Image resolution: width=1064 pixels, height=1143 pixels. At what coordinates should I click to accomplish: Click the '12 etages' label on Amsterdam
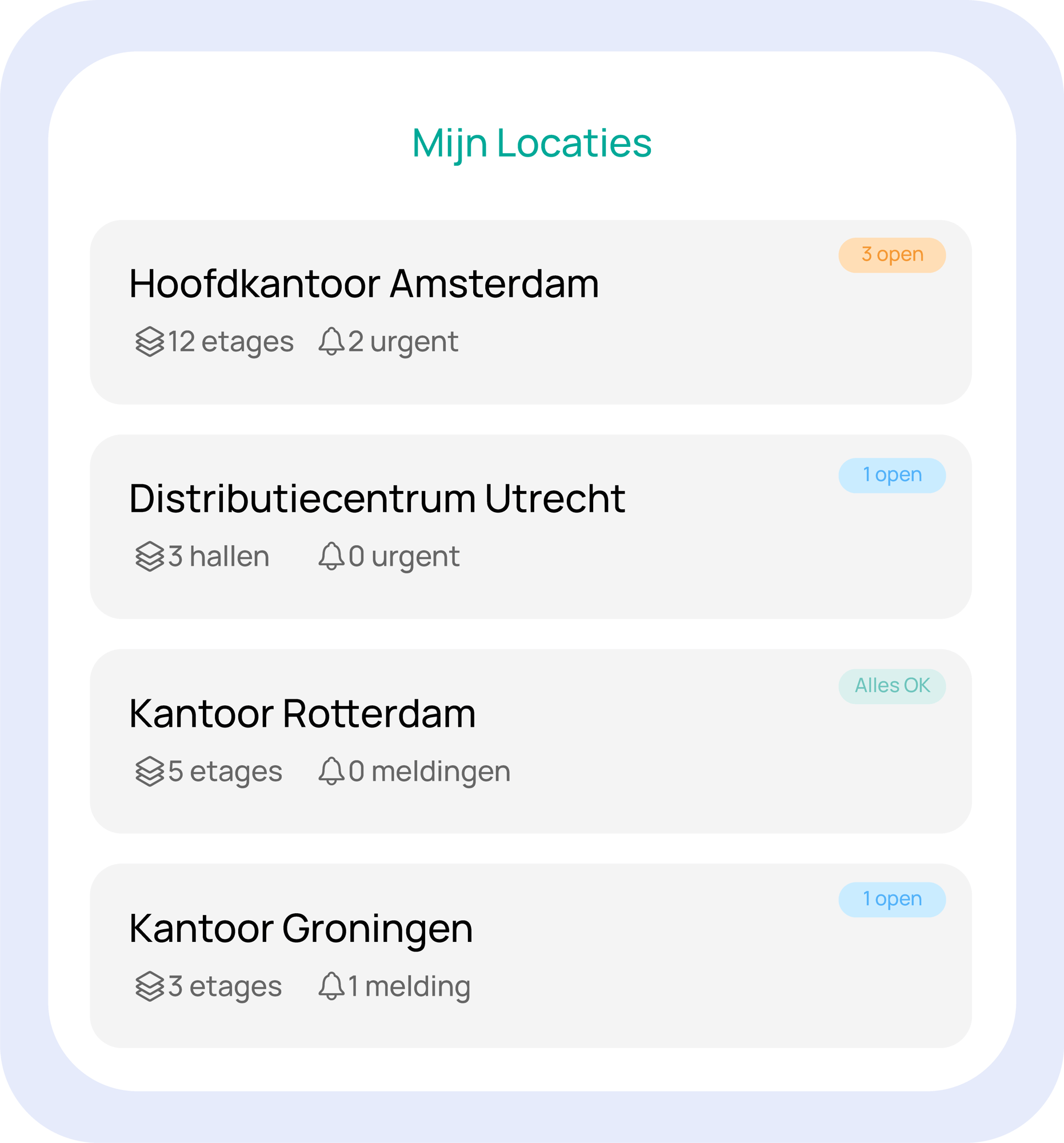[x=227, y=342]
